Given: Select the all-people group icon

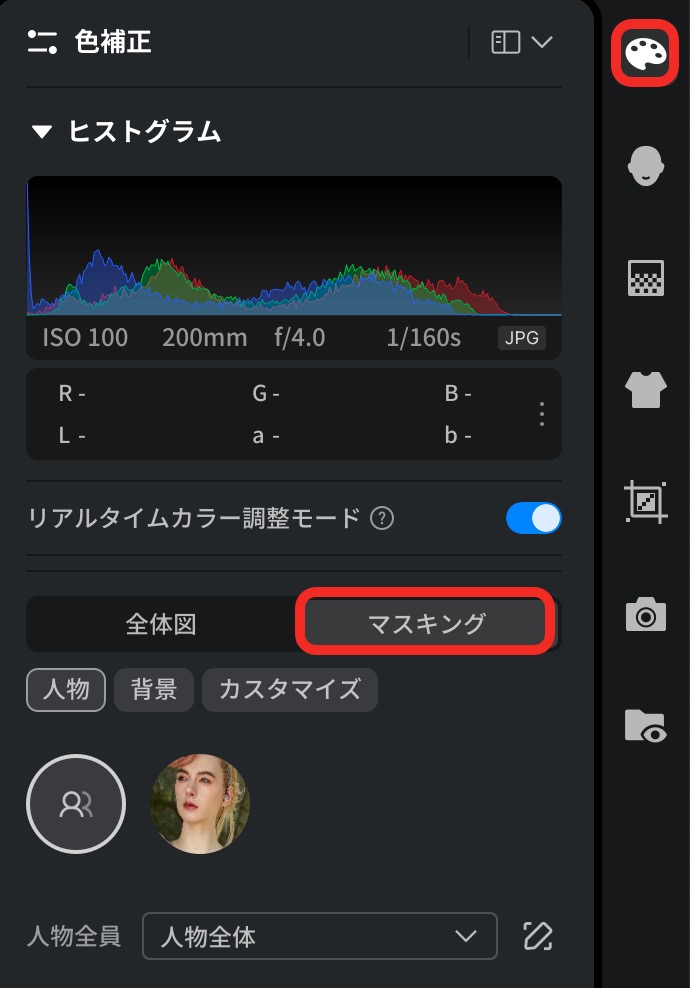Looking at the screenshot, I should coord(76,803).
